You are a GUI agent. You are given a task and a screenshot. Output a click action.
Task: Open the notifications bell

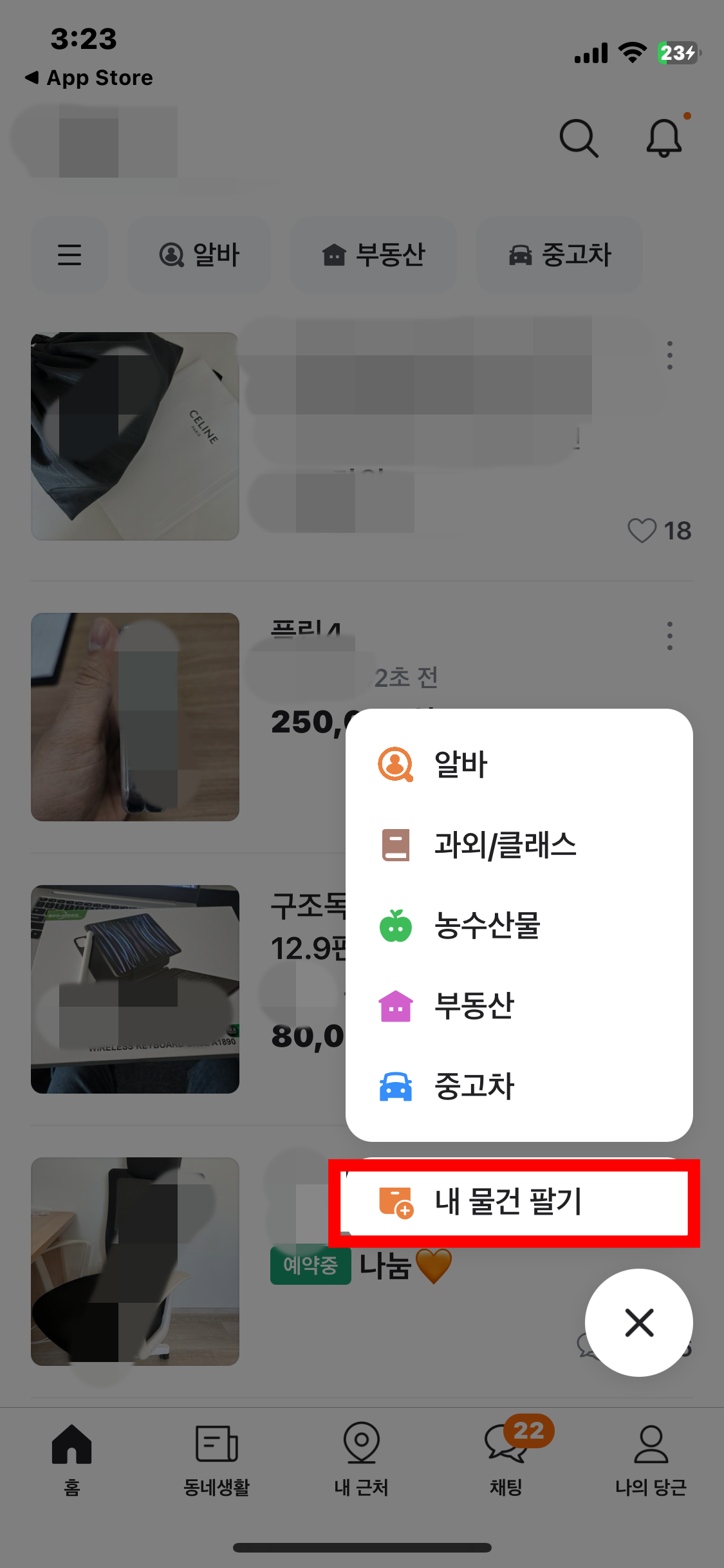coord(663,138)
